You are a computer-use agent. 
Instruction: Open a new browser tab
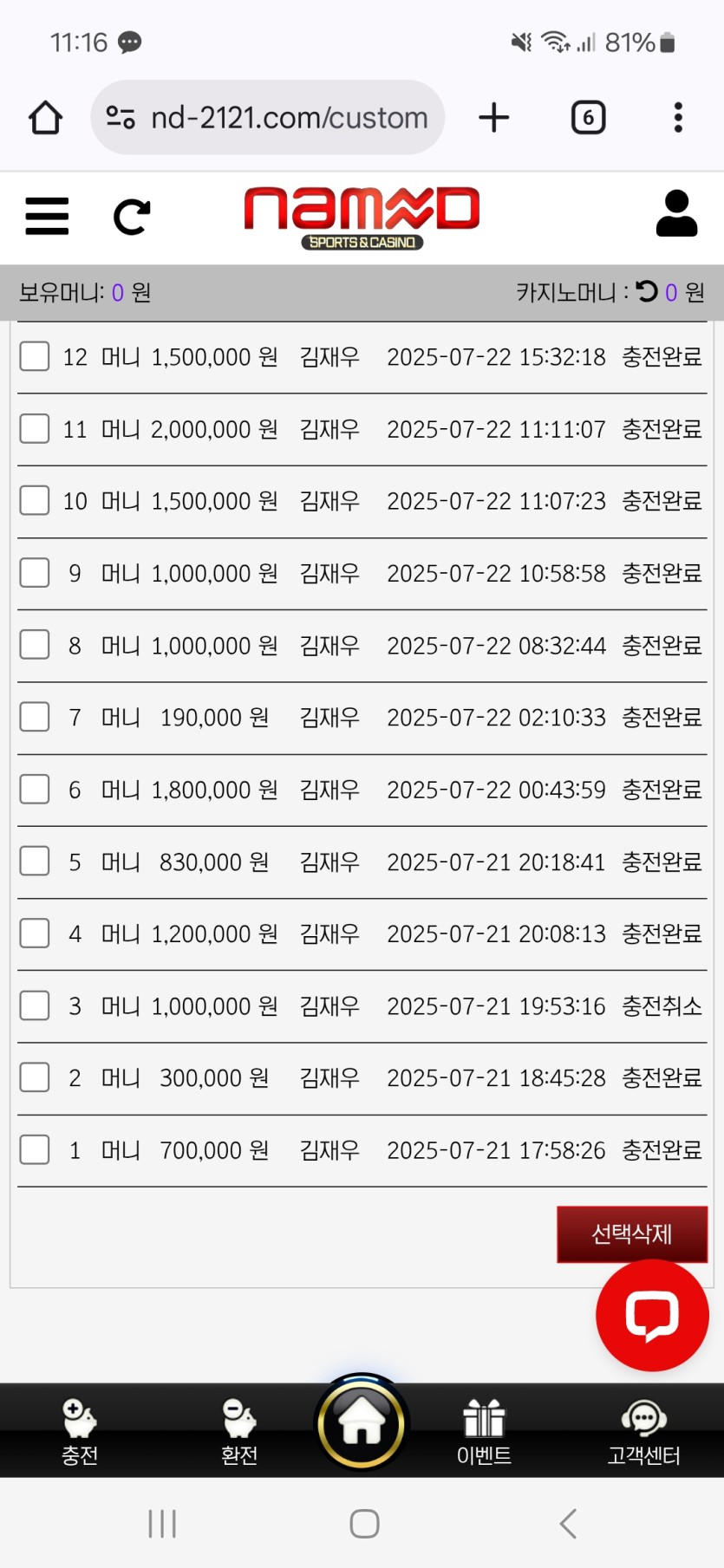494,118
